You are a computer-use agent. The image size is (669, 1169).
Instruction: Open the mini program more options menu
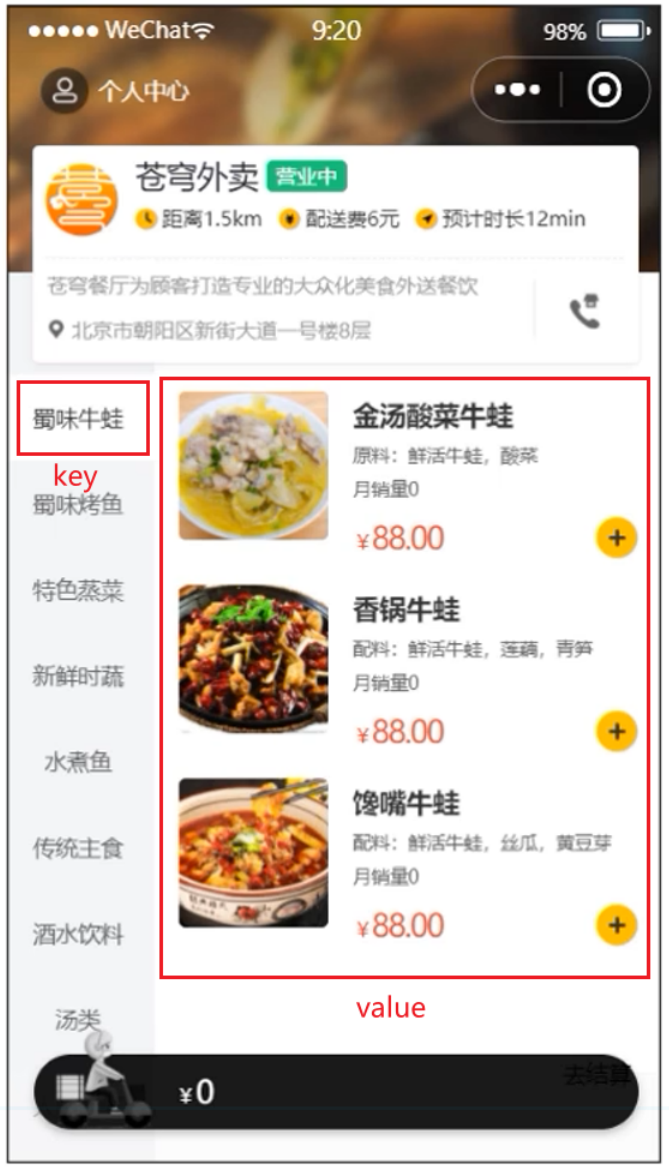pos(517,91)
